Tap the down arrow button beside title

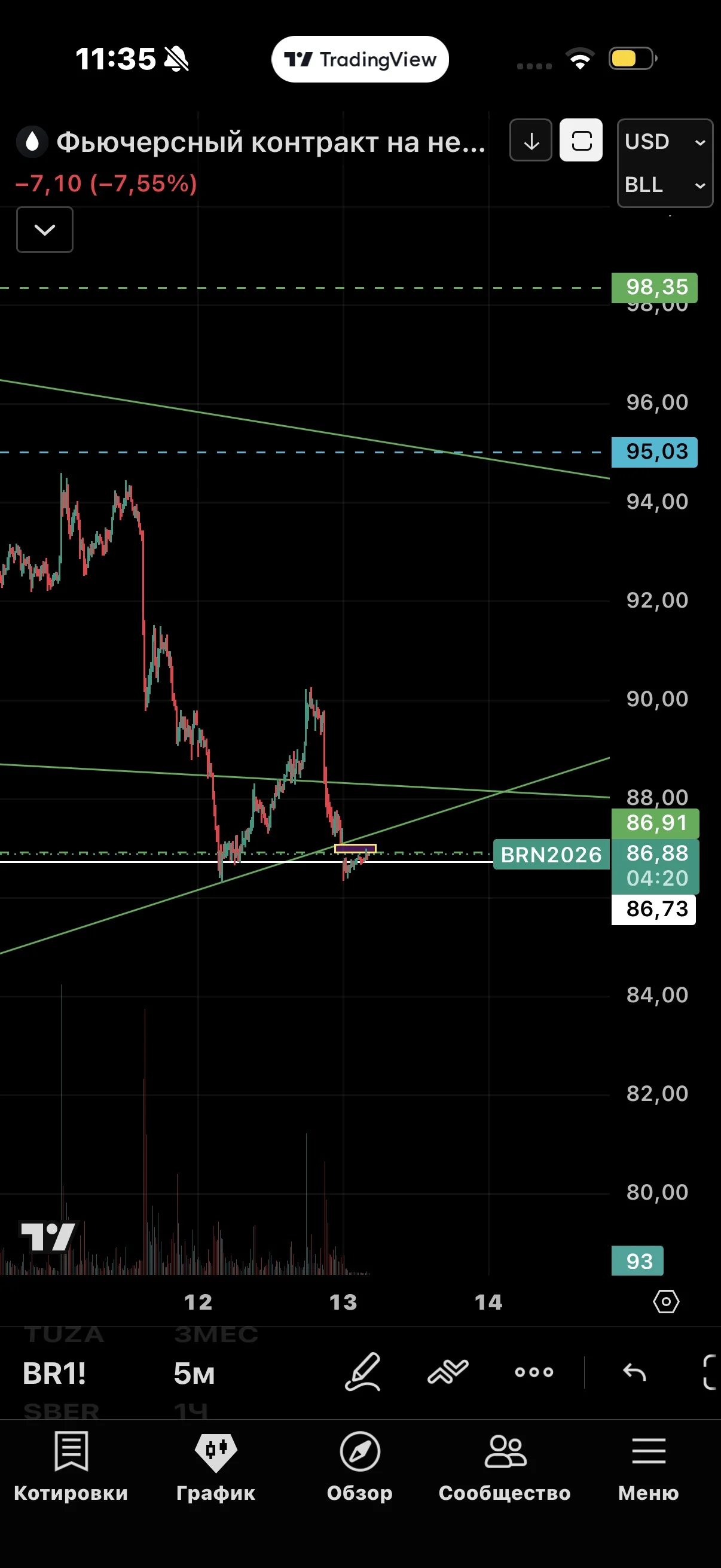[530, 141]
